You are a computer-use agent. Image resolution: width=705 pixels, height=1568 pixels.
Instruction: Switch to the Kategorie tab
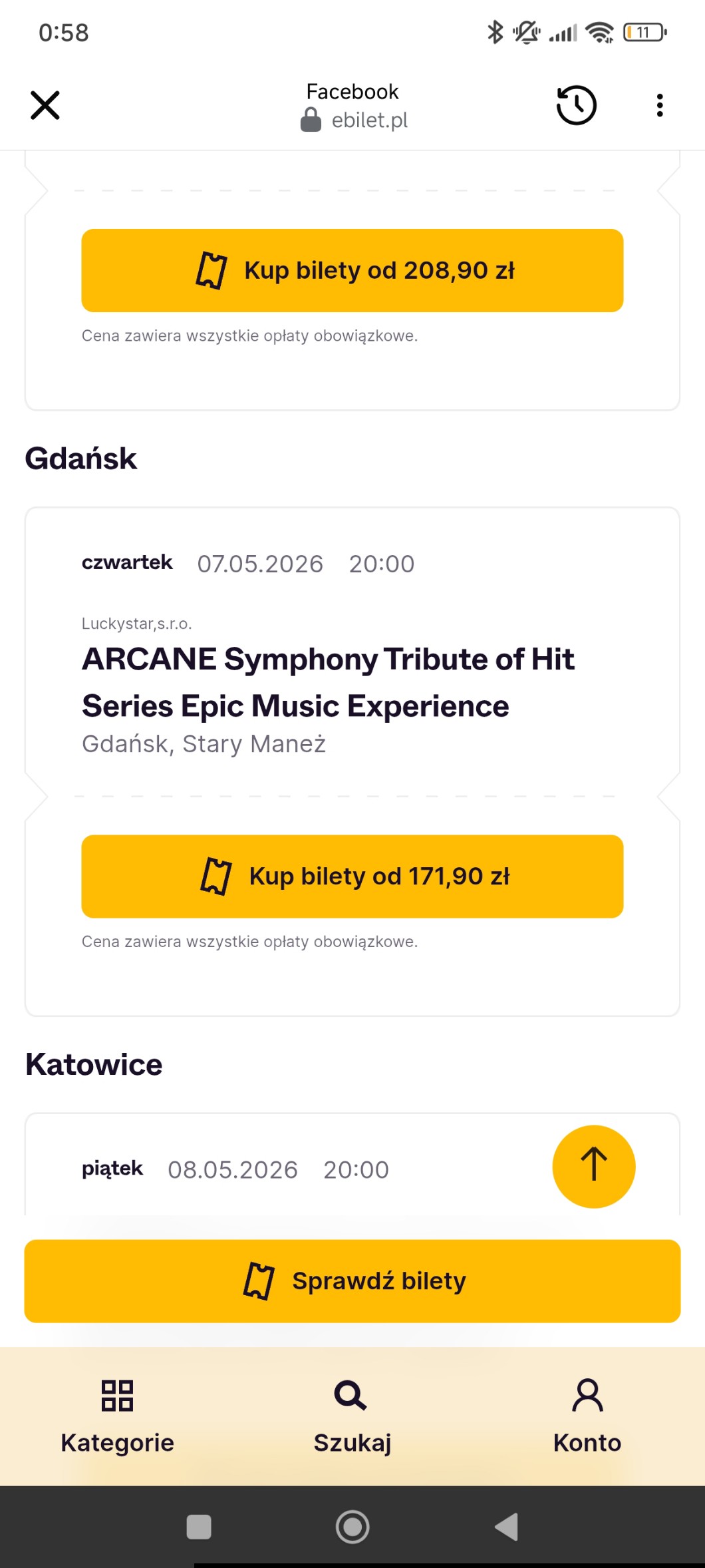click(117, 1415)
